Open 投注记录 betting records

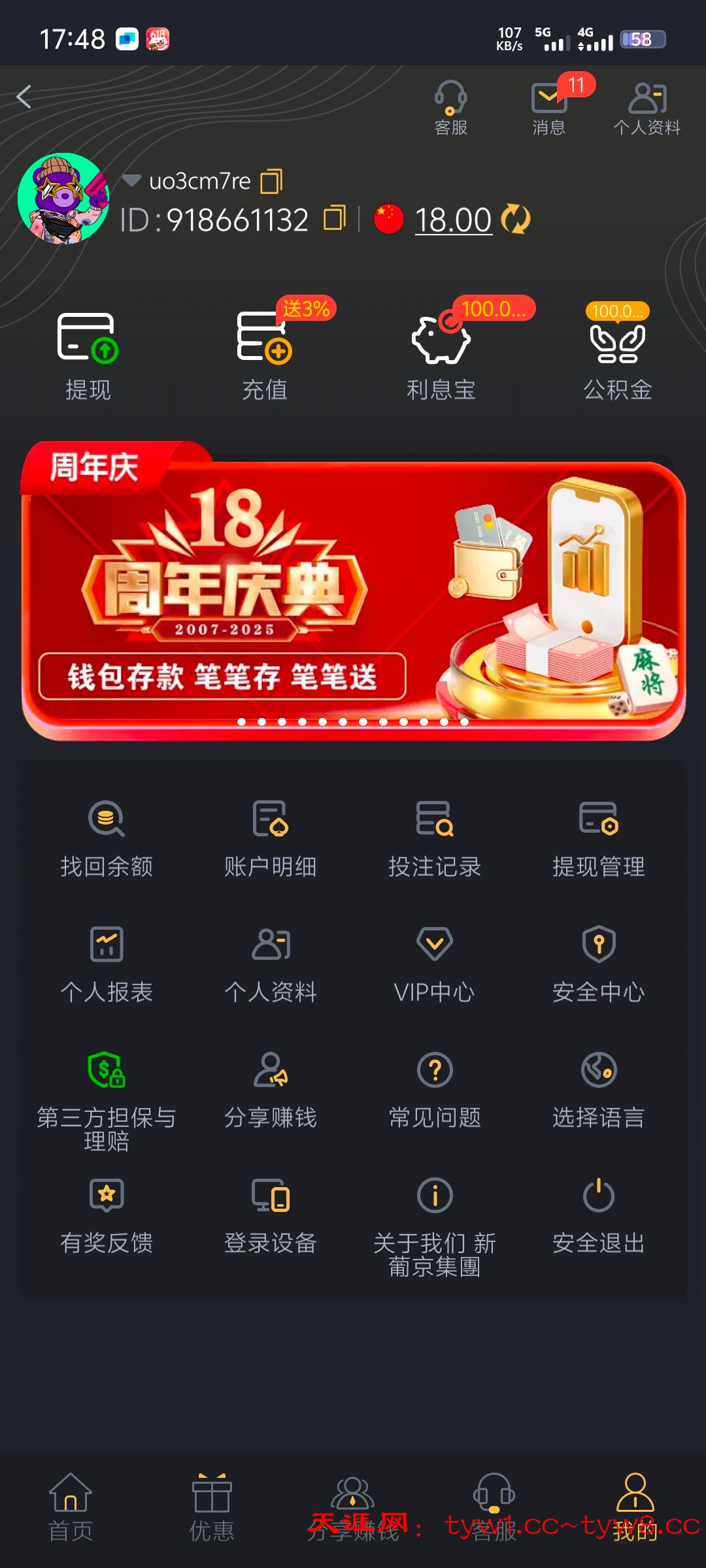433,838
